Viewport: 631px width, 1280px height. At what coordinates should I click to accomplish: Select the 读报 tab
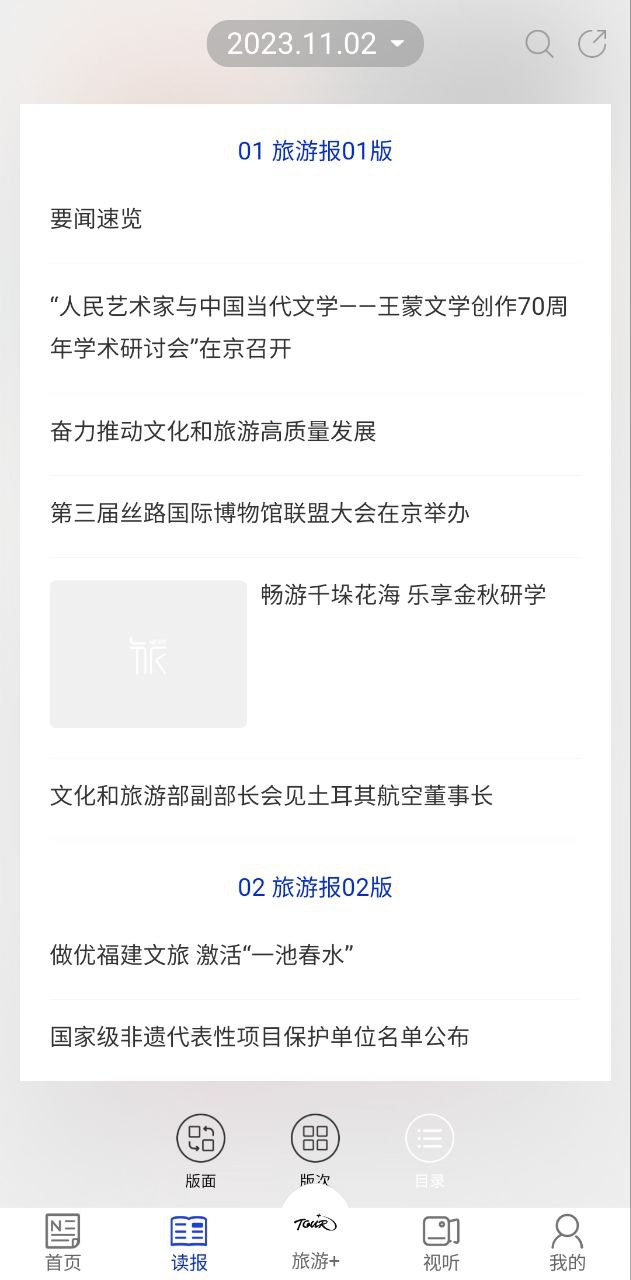[x=189, y=1242]
